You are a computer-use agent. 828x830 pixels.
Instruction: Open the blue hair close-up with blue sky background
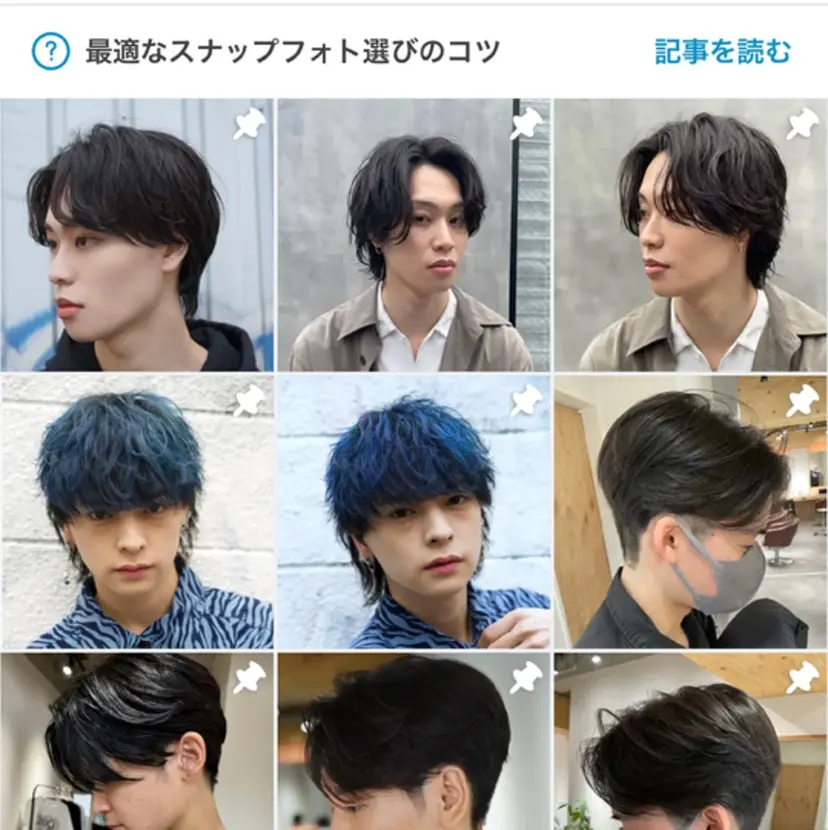click(413, 525)
